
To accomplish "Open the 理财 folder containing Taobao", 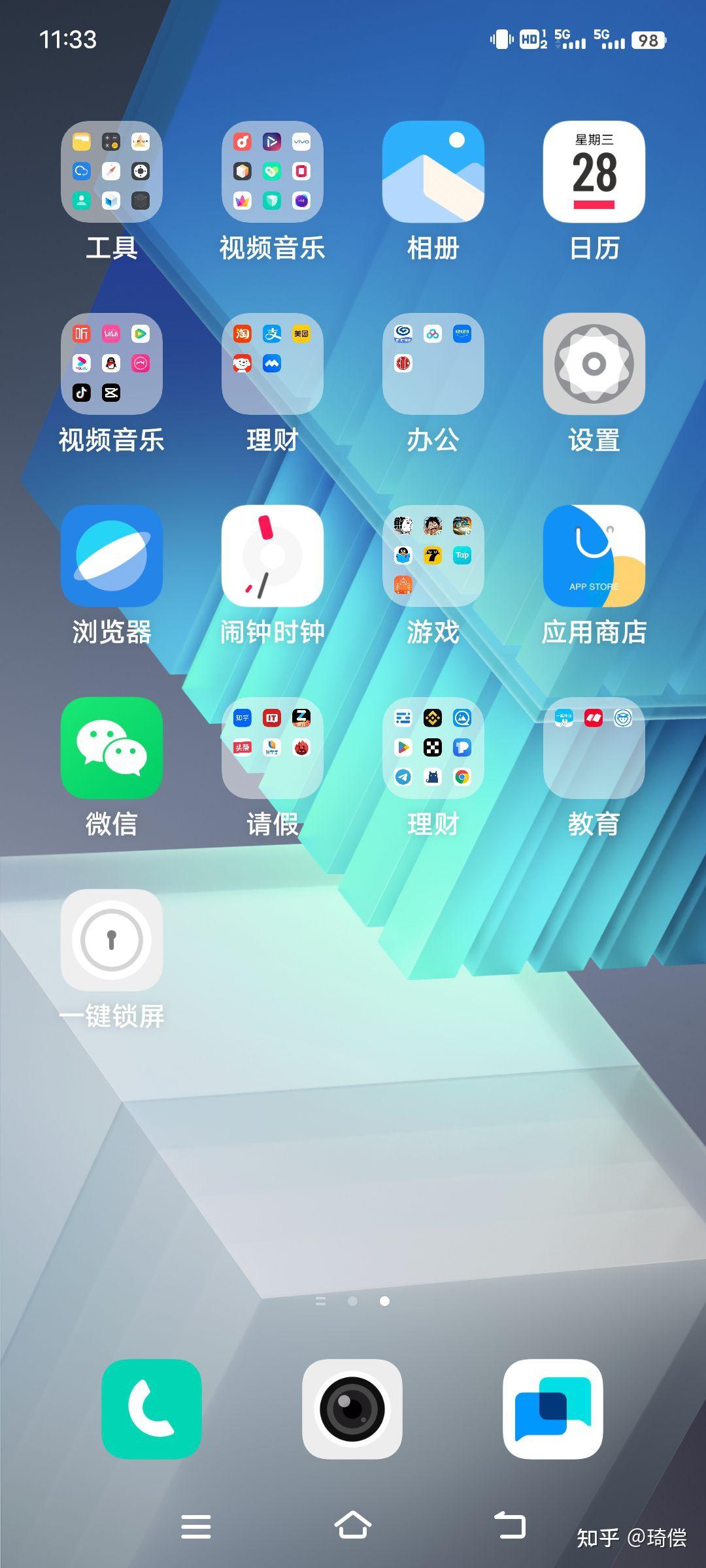I will 272,365.
